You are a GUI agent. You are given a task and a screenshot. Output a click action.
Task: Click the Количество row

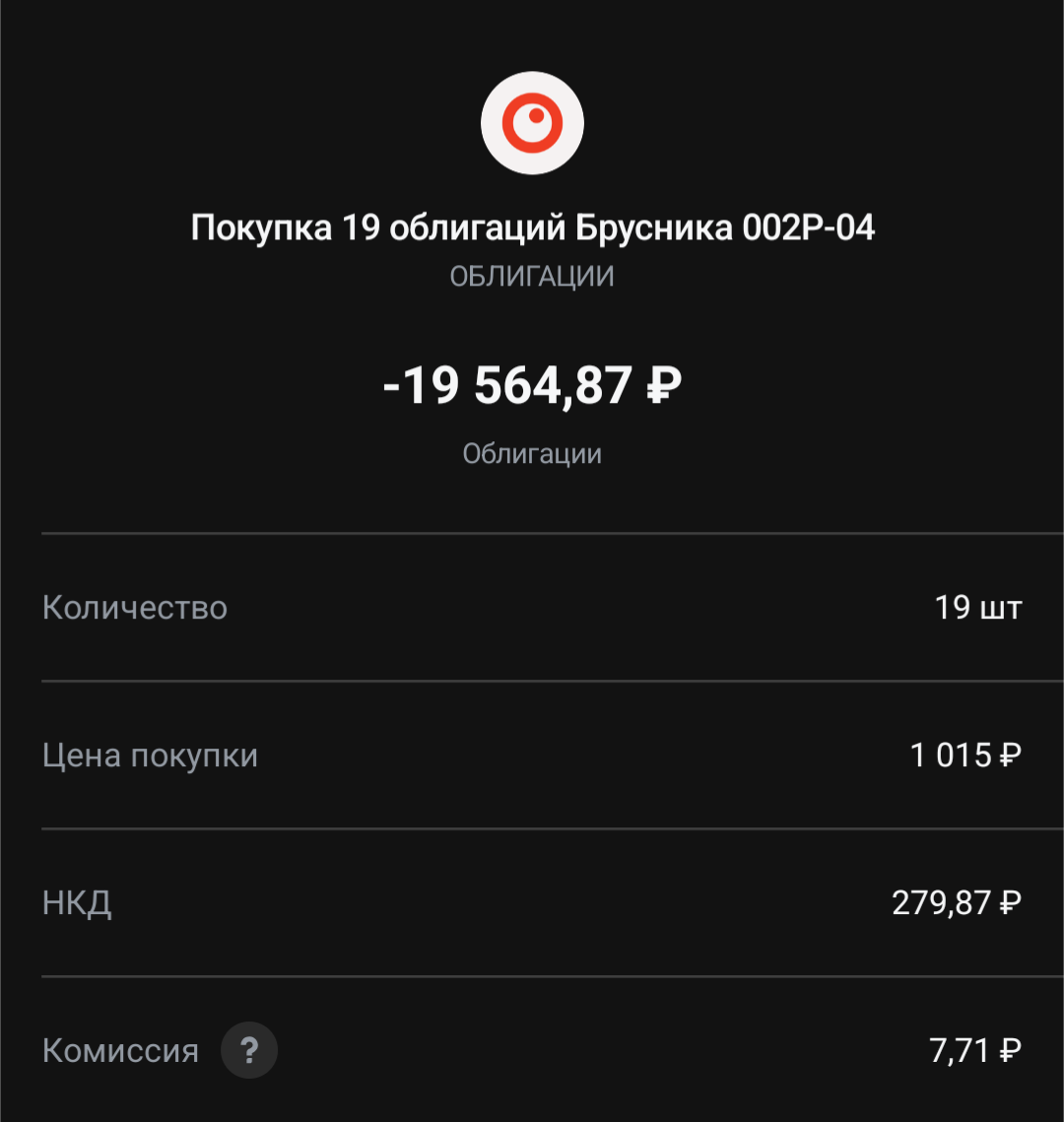pos(532,607)
